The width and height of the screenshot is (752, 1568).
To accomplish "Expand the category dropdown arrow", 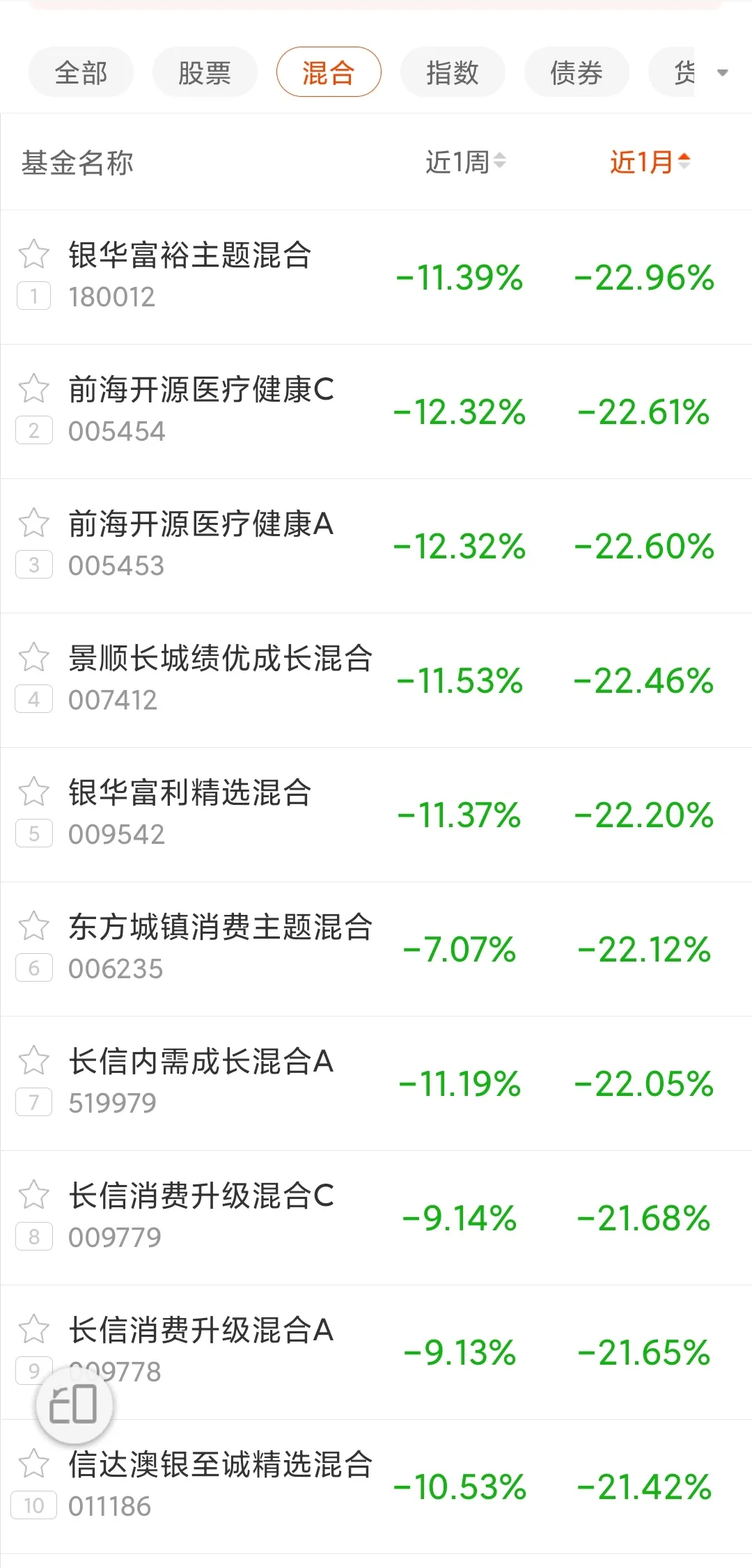I will point(723,72).
